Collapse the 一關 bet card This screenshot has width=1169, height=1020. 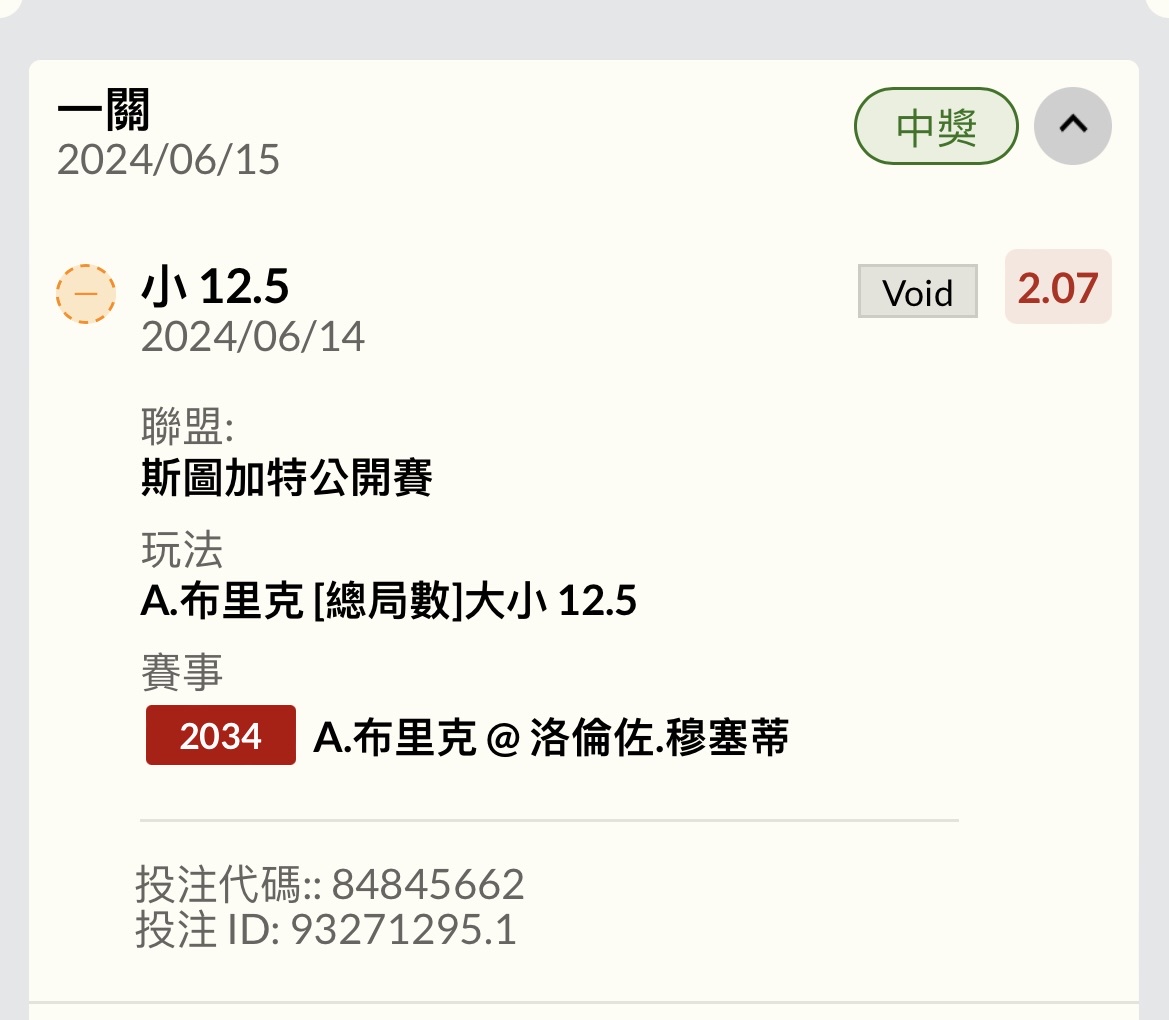coord(1072,126)
